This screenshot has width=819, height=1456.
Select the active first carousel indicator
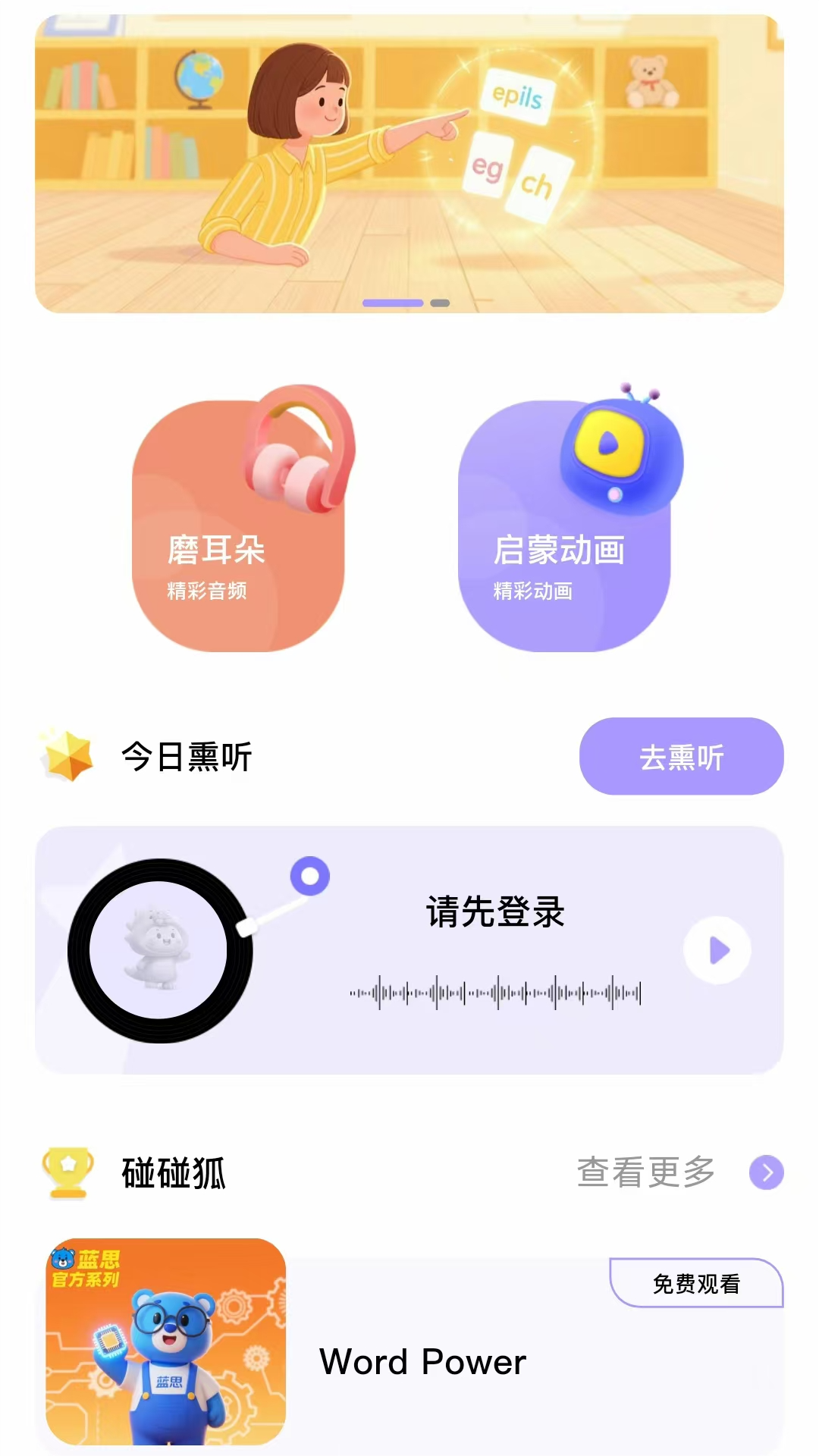(x=393, y=303)
